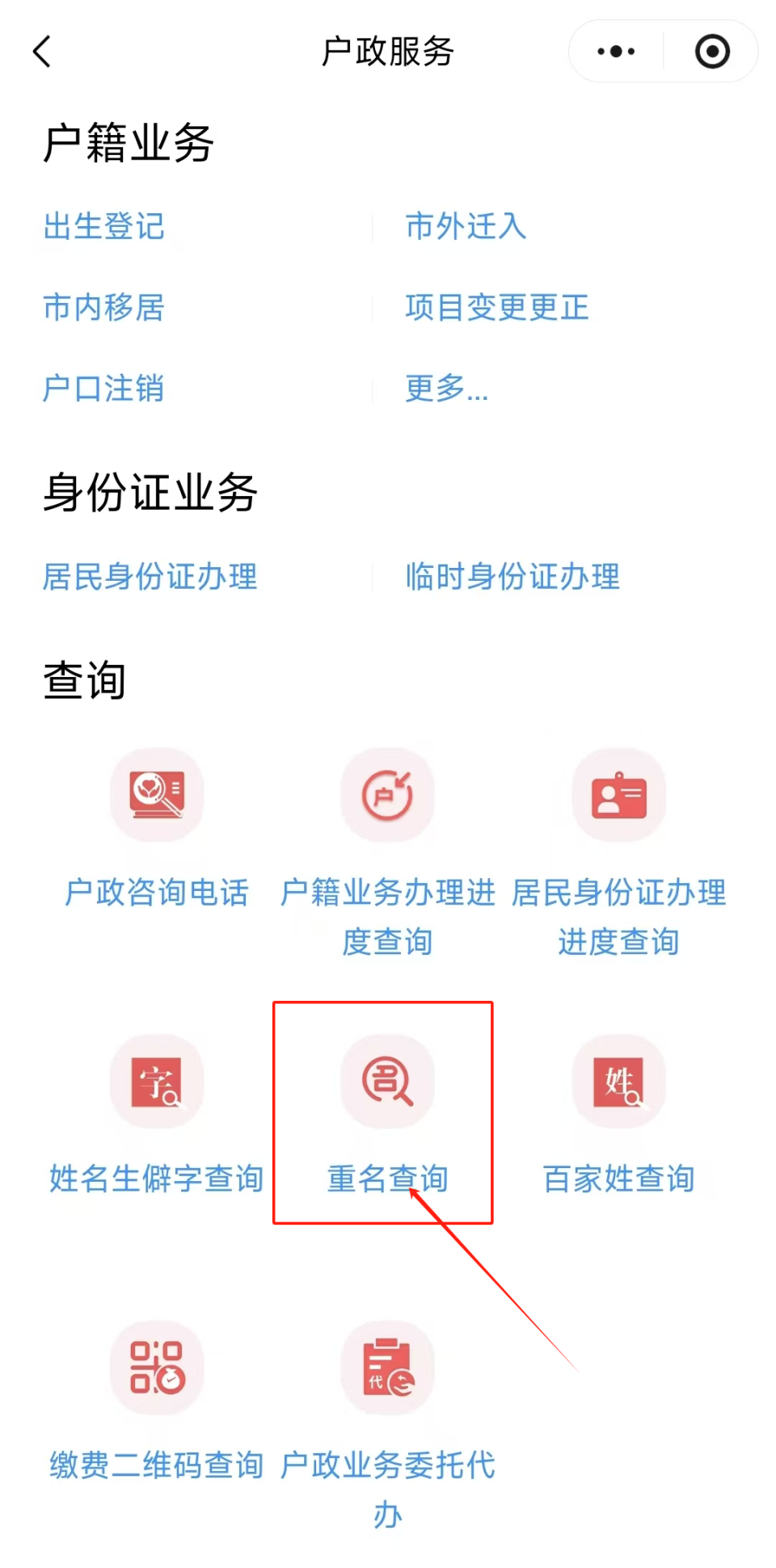The image size is (776, 1568).
Task: Expand 更多... for more household services
Action: tap(447, 389)
